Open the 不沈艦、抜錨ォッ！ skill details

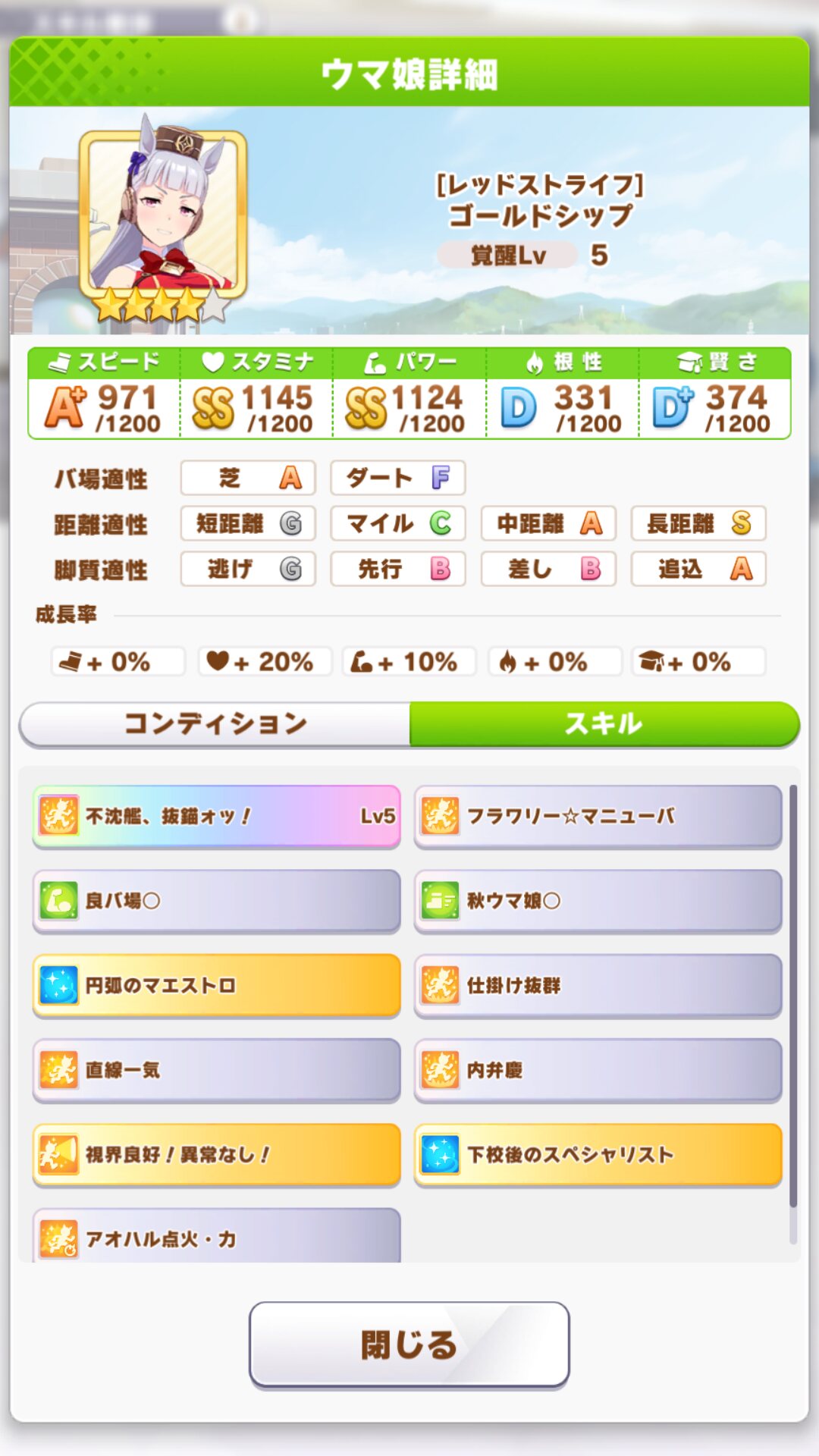pyautogui.click(x=216, y=816)
